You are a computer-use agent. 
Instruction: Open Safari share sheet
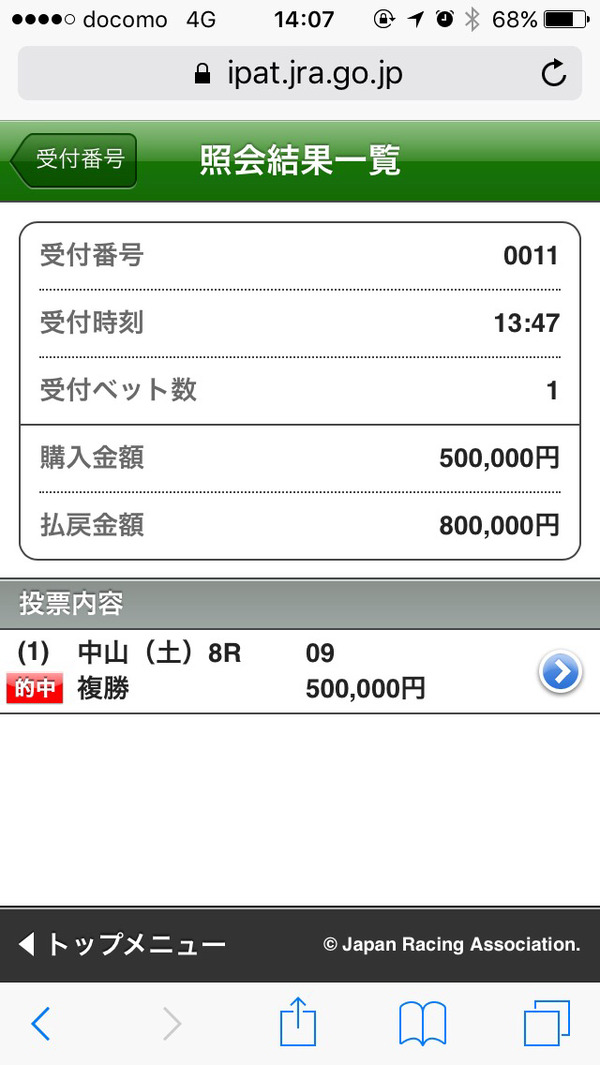click(298, 1021)
